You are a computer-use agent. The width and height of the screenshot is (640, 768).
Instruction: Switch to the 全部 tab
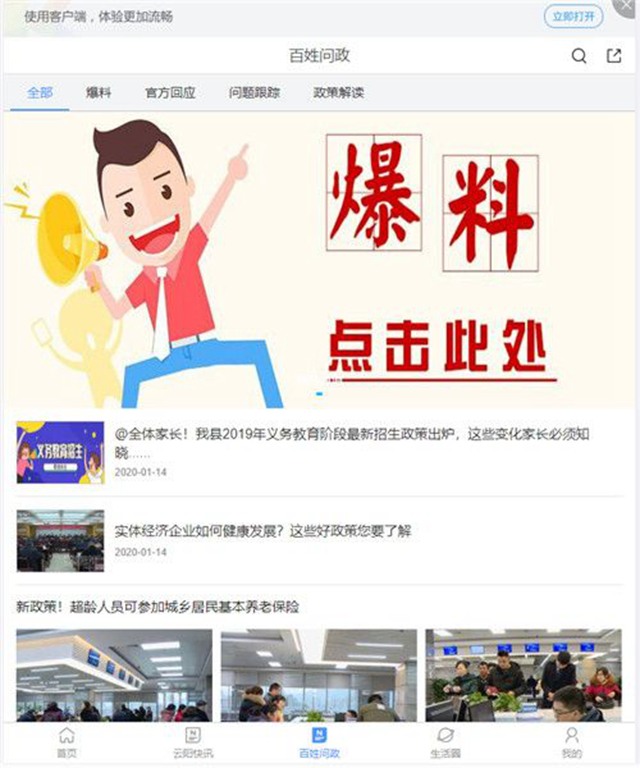tap(40, 93)
